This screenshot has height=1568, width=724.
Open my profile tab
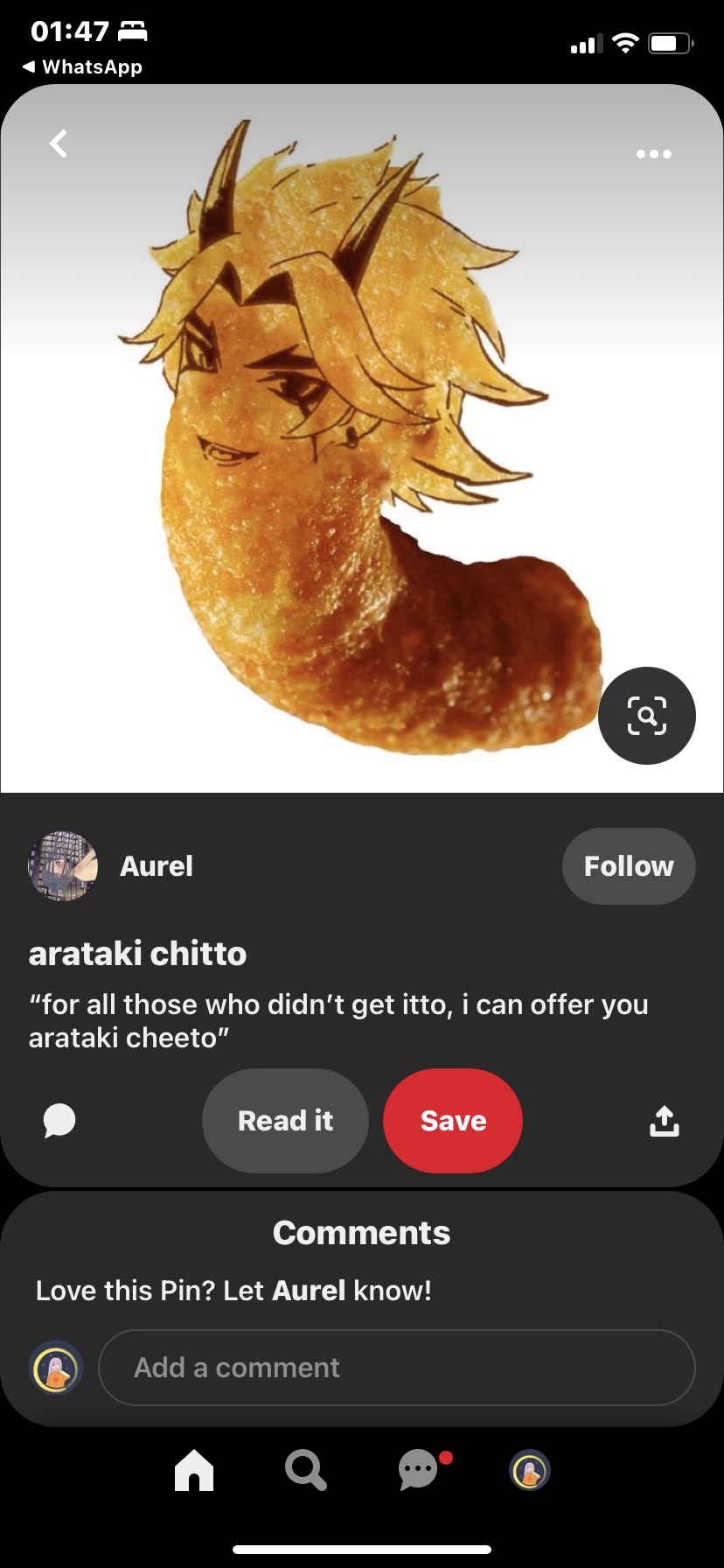(x=530, y=1470)
